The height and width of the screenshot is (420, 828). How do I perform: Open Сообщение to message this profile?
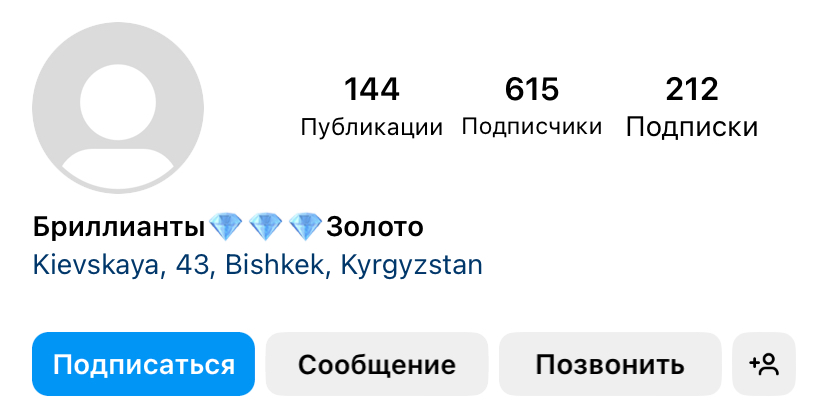pos(377,364)
